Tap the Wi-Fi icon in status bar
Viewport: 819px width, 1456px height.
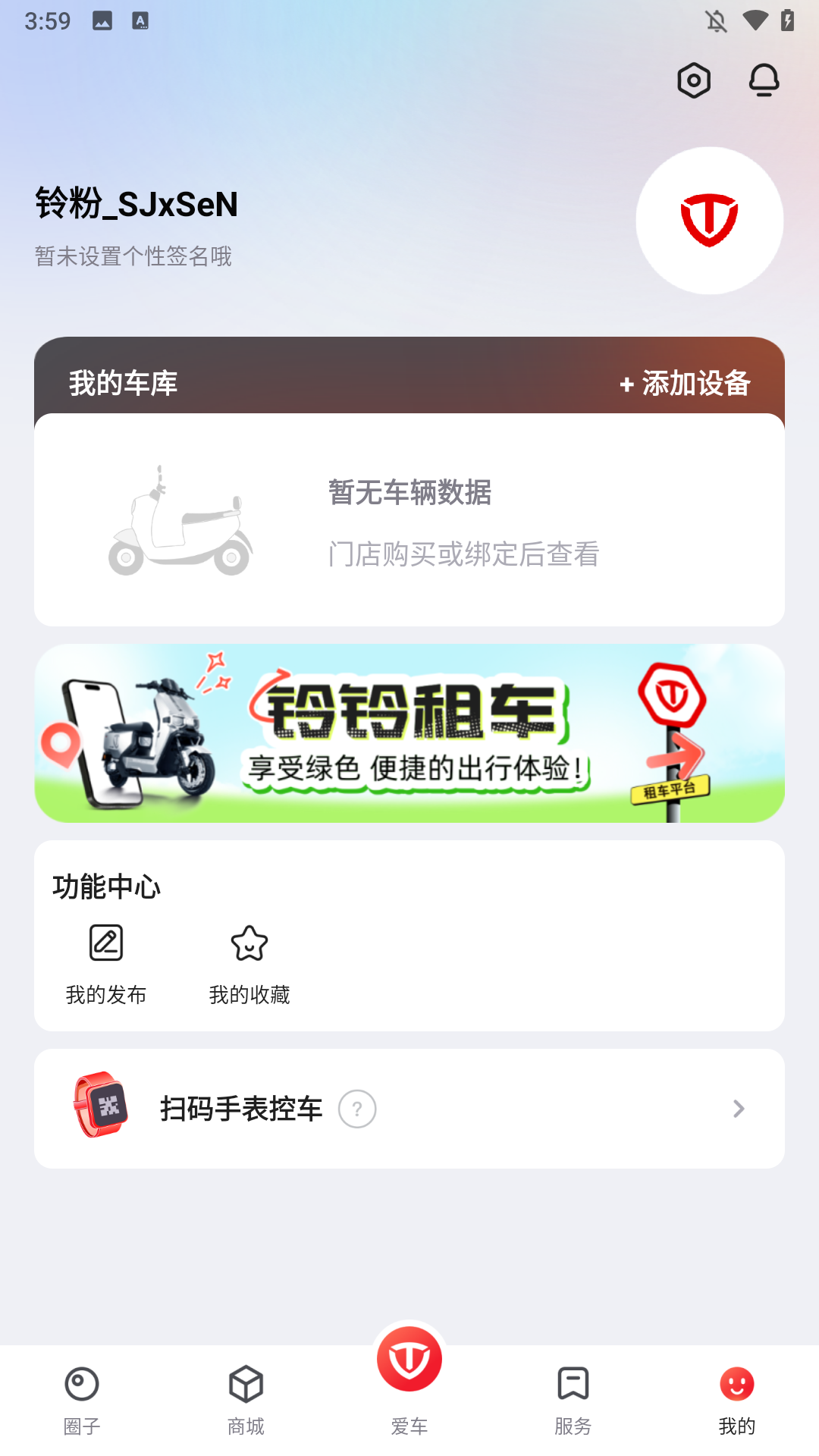755,22
